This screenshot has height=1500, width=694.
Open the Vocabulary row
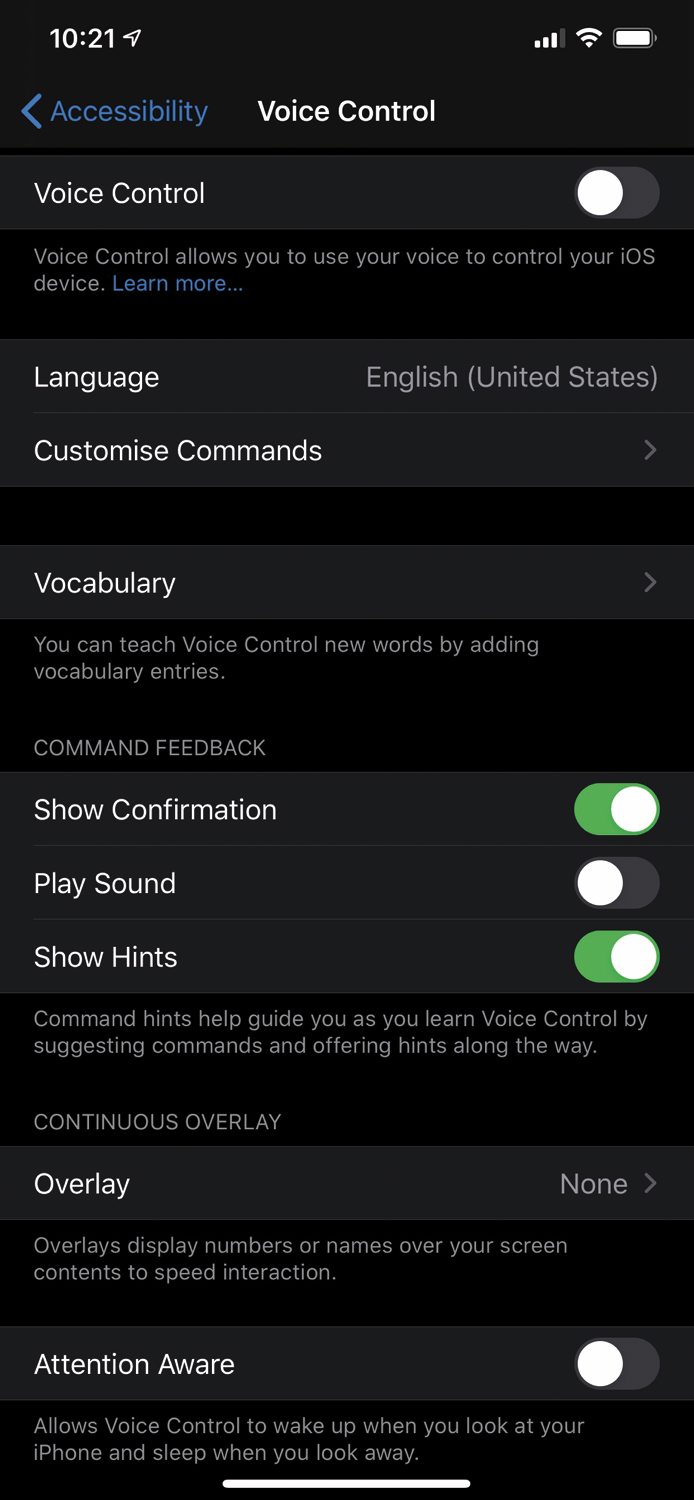point(347,583)
